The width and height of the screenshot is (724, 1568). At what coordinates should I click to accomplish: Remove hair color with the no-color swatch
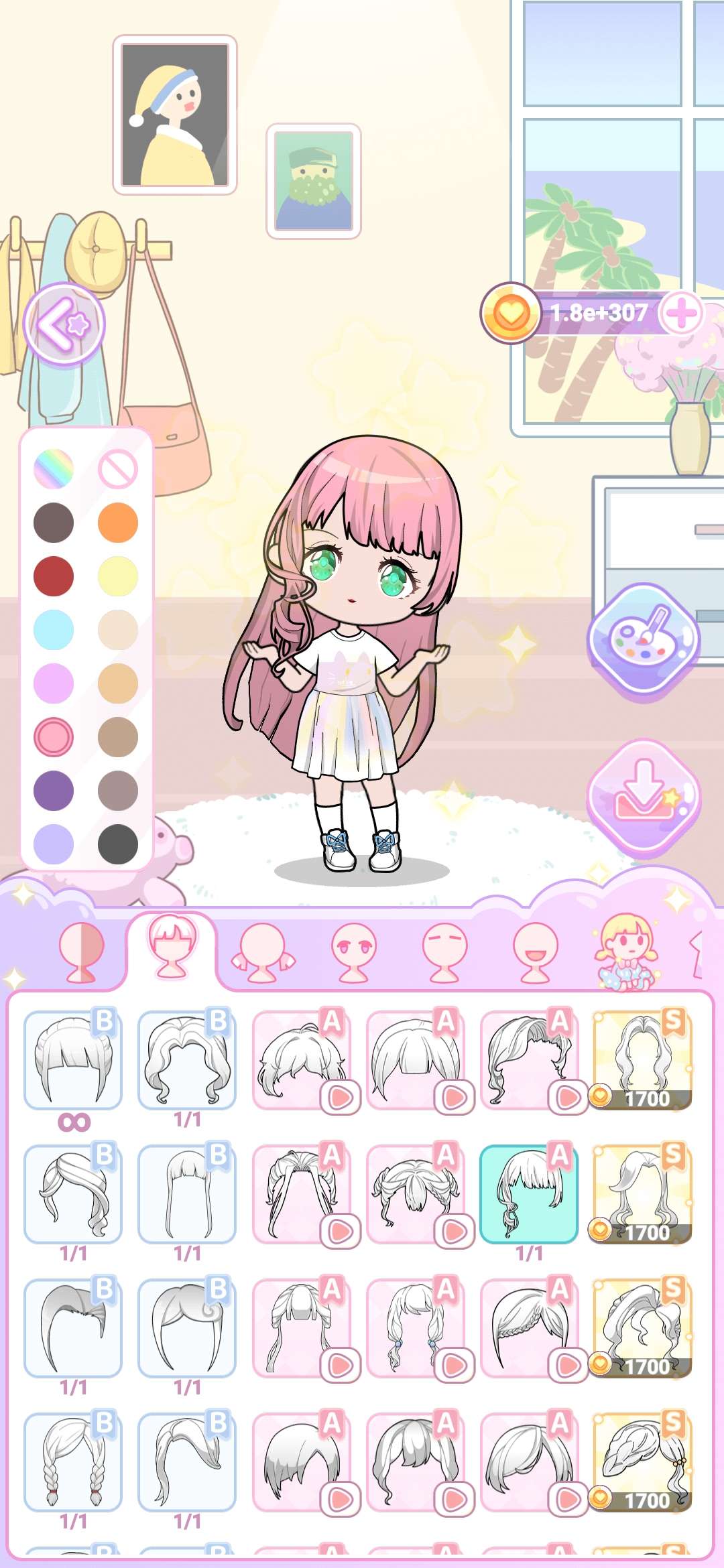click(118, 468)
